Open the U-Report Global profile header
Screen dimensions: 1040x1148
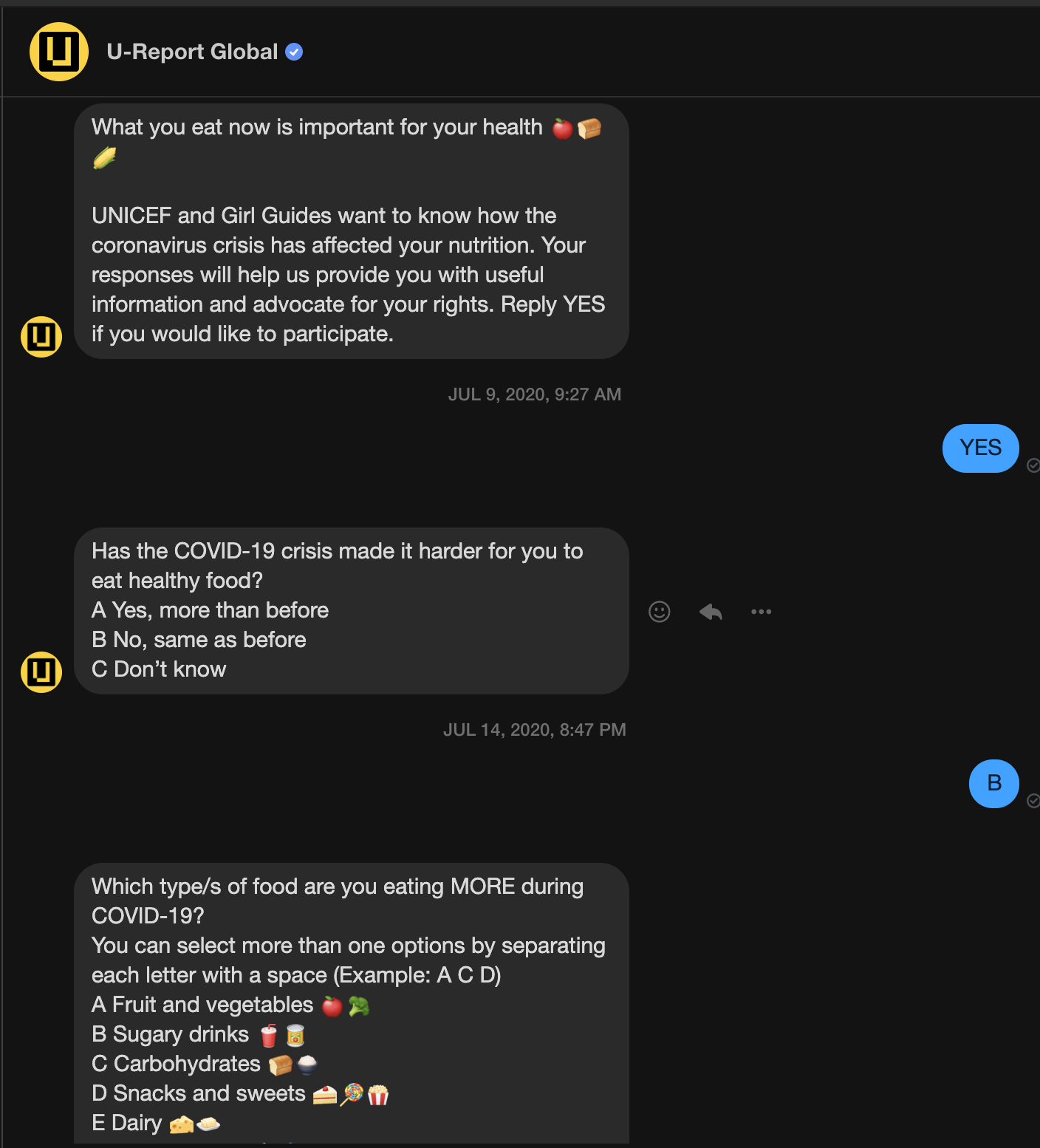pyautogui.click(x=192, y=52)
